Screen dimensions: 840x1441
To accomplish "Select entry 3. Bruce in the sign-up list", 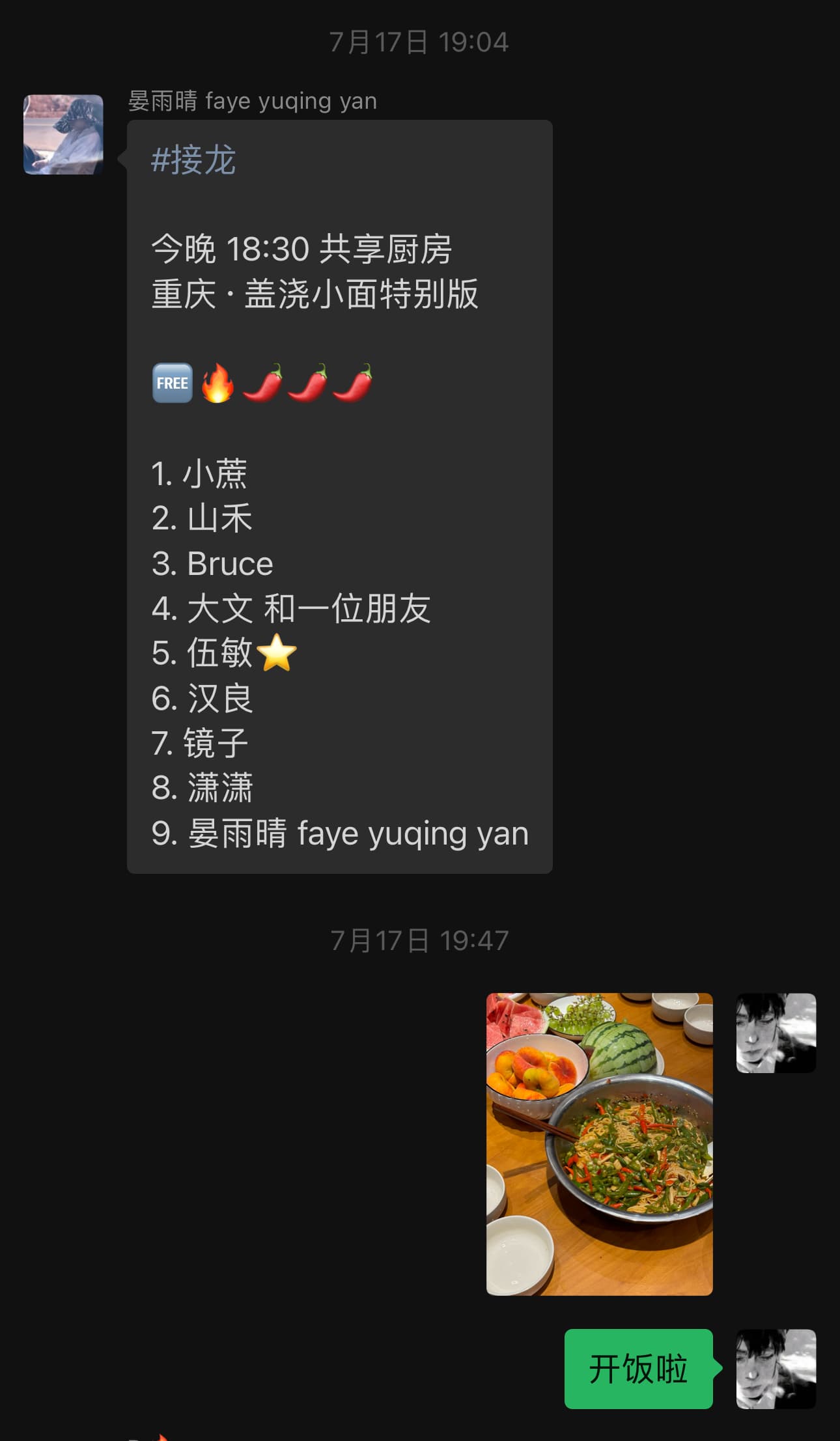I will pyautogui.click(x=212, y=564).
